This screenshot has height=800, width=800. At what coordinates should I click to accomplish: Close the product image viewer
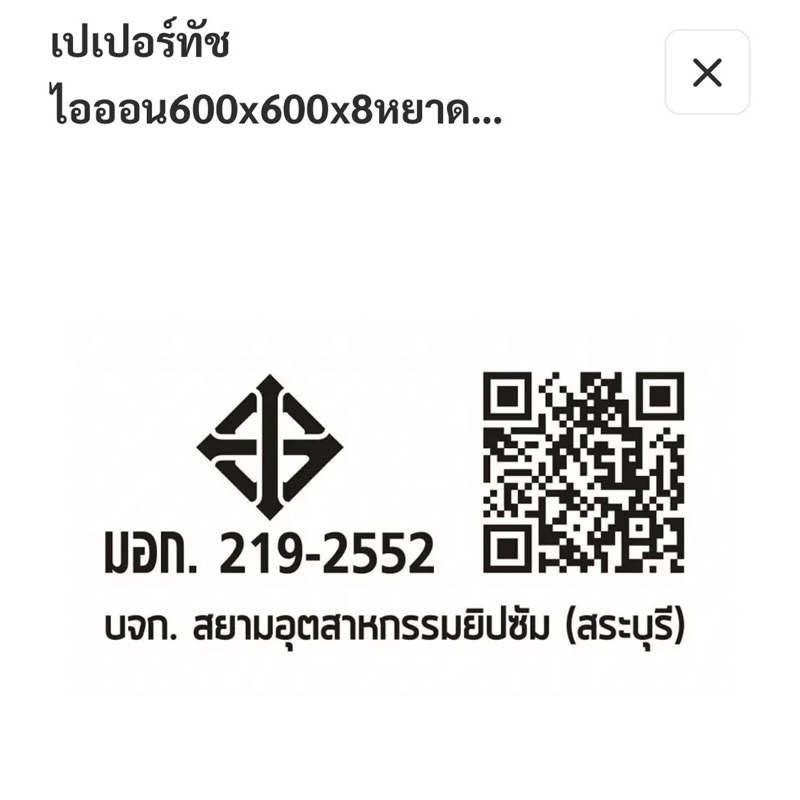tap(707, 72)
